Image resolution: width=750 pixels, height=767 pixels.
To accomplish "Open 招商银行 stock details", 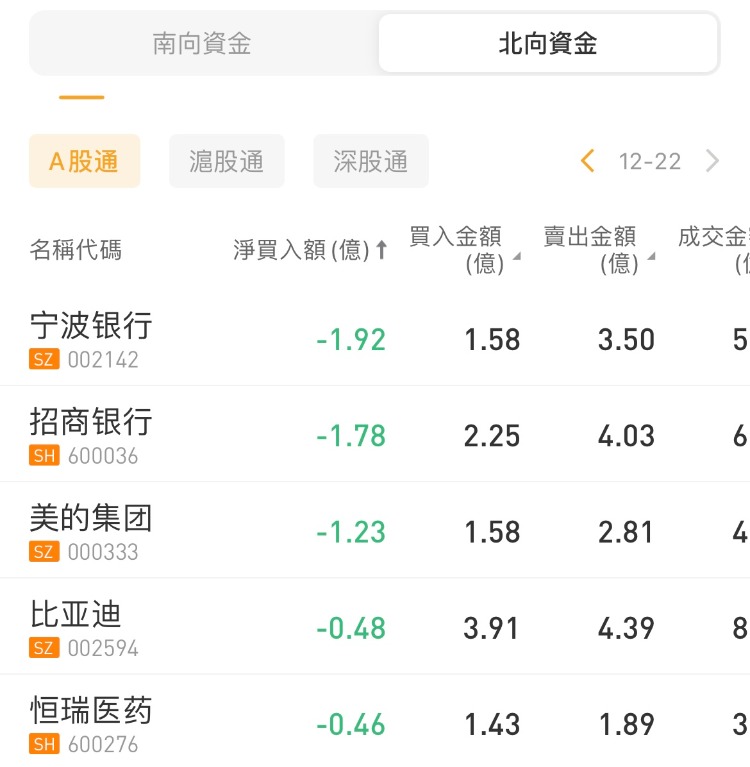I will 92,434.
